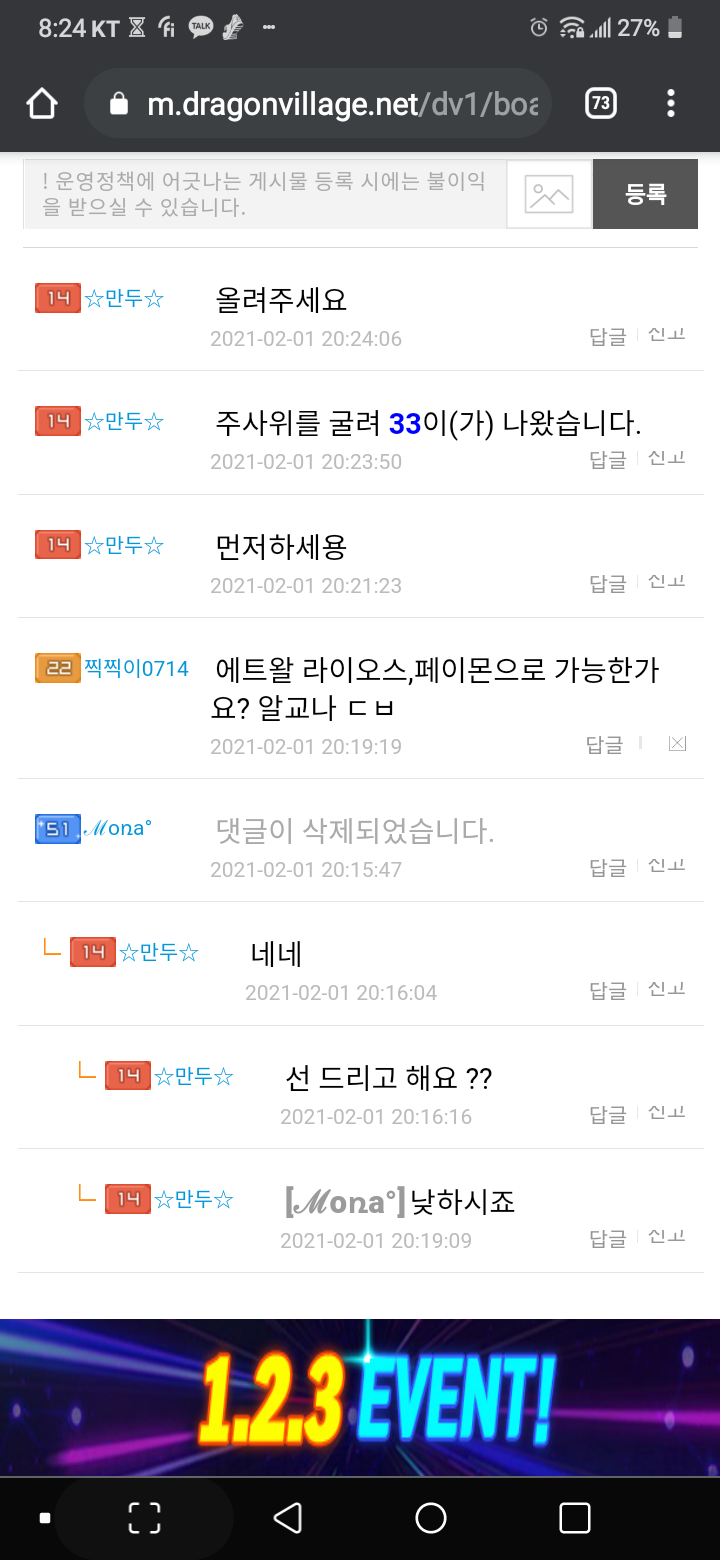
Task: Reply to the dice roll 33 comment
Action: click(x=607, y=460)
